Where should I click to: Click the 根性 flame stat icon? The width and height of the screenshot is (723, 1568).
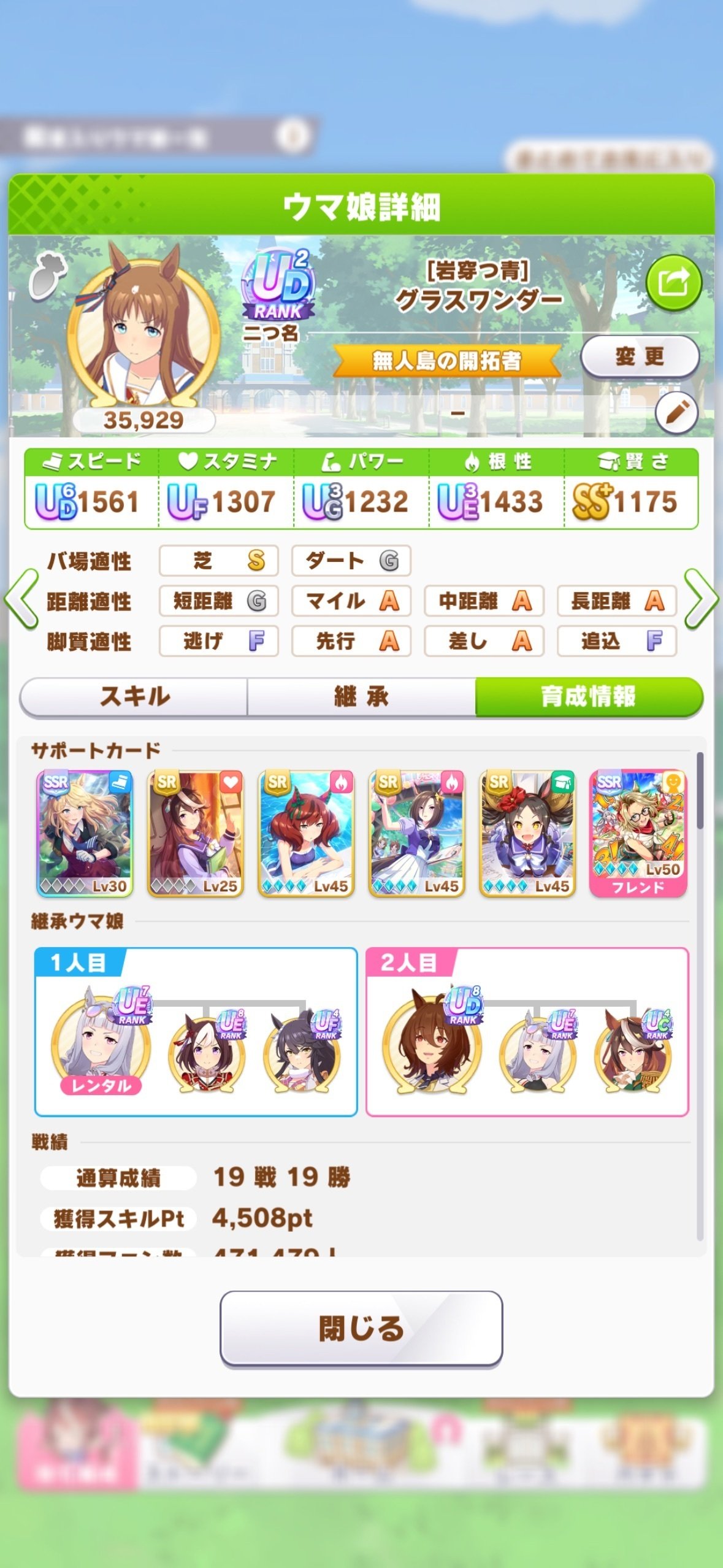click(x=469, y=462)
